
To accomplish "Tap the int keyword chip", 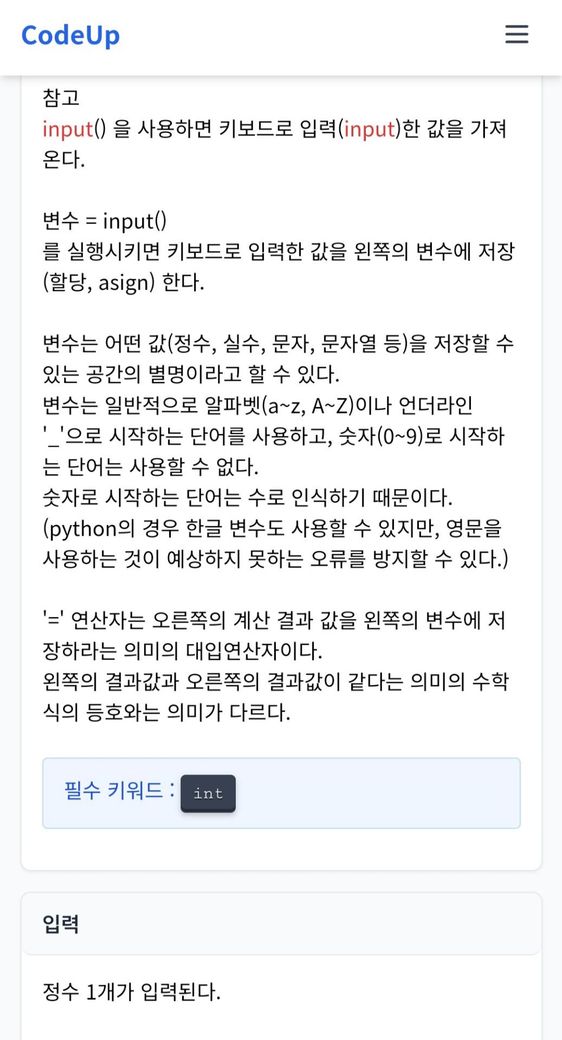I will tap(208, 793).
